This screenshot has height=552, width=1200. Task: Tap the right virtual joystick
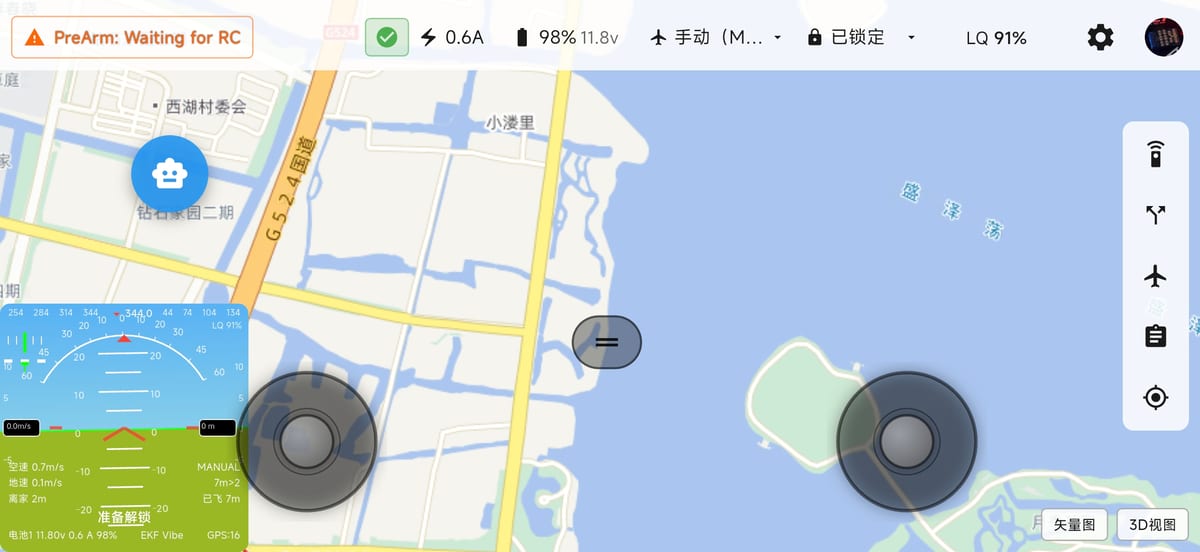pyautogui.click(x=906, y=441)
